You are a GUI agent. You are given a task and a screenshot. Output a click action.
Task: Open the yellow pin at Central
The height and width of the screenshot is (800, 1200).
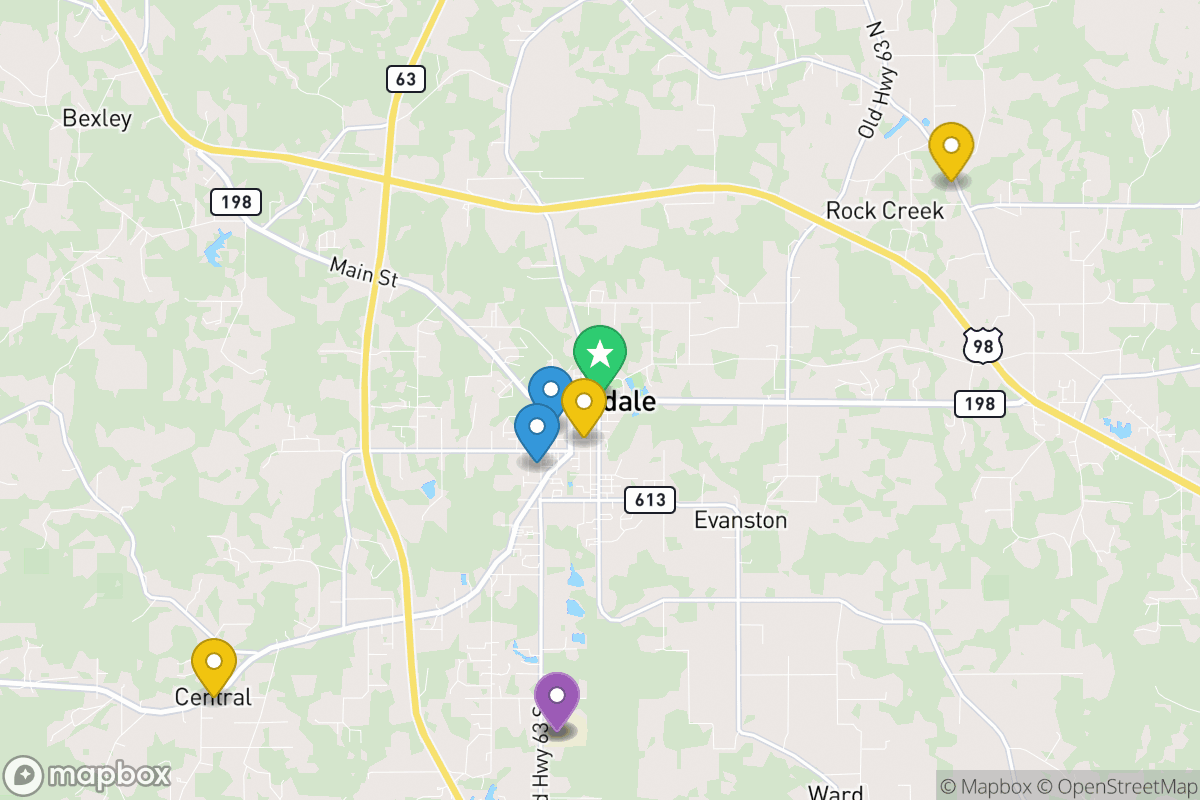tap(214, 664)
